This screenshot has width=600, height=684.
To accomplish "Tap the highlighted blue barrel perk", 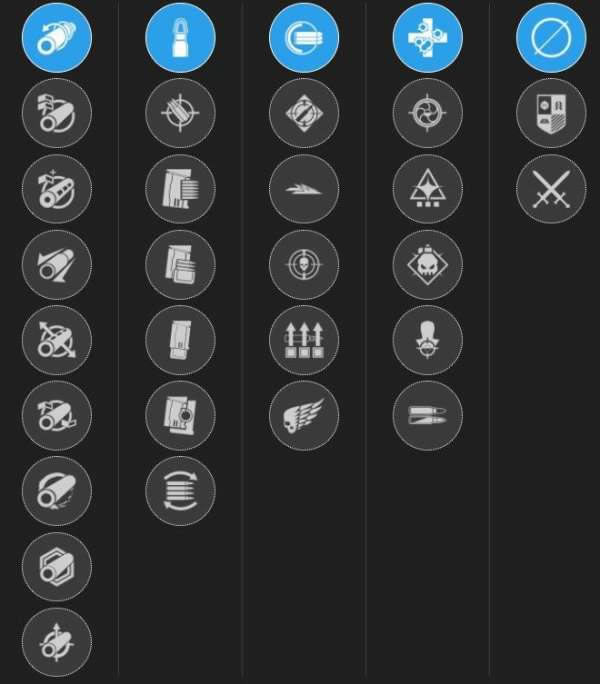I will click(x=56, y=38).
